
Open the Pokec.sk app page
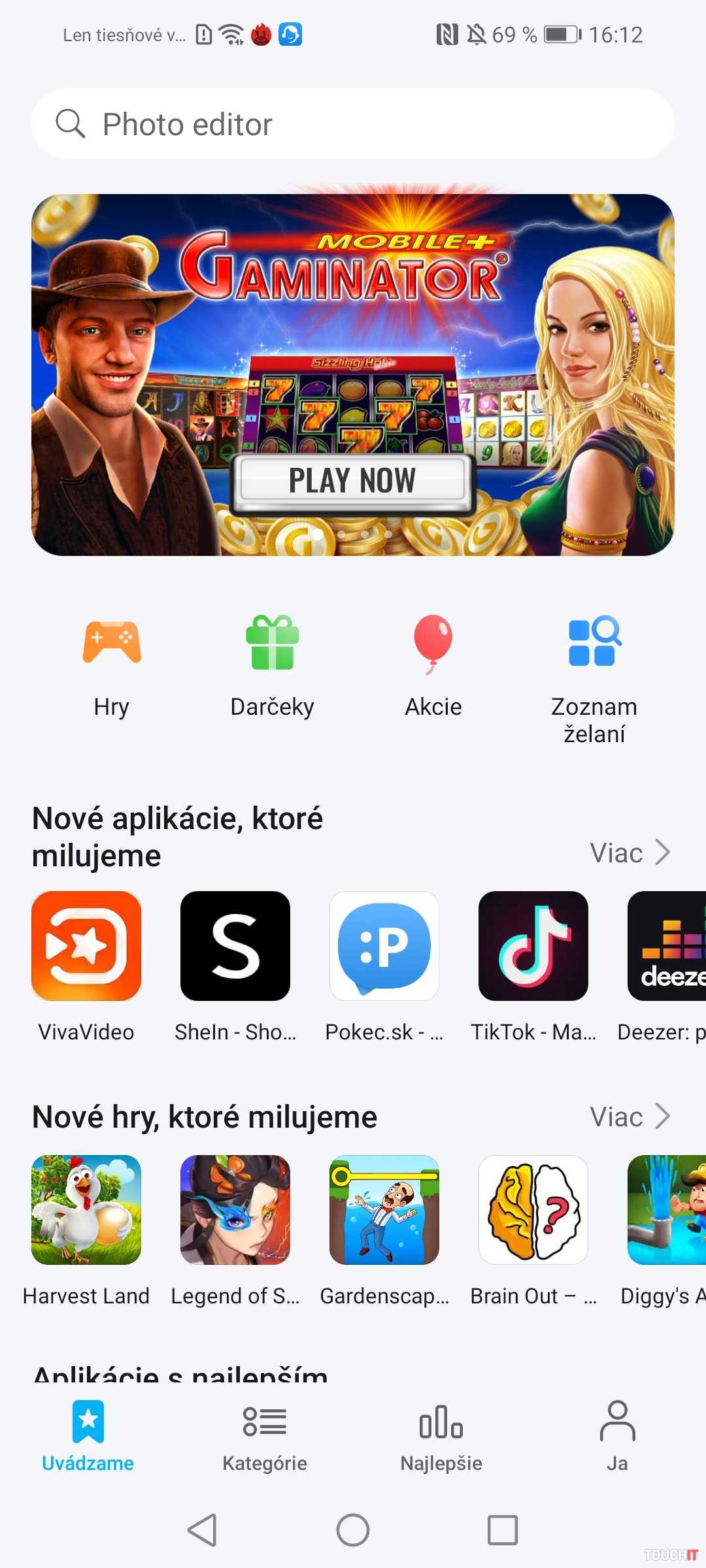[x=384, y=946]
